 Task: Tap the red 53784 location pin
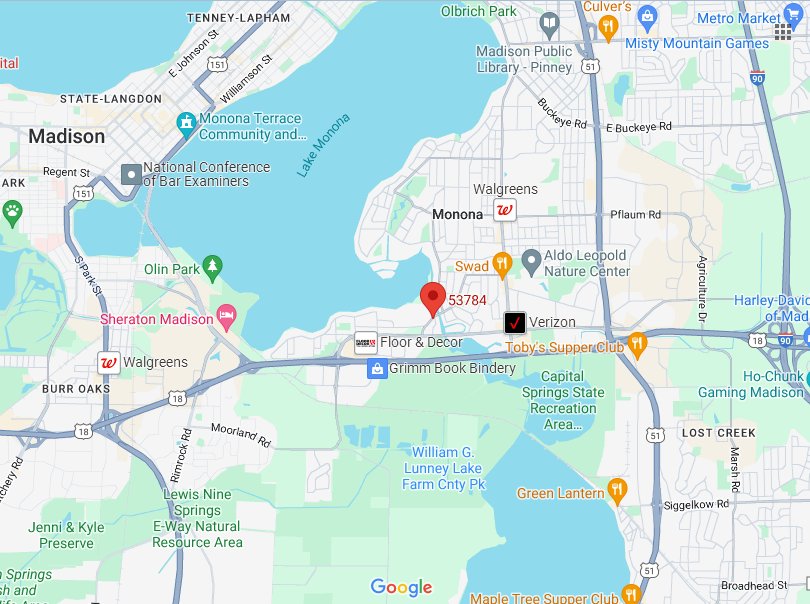tap(433, 297)
